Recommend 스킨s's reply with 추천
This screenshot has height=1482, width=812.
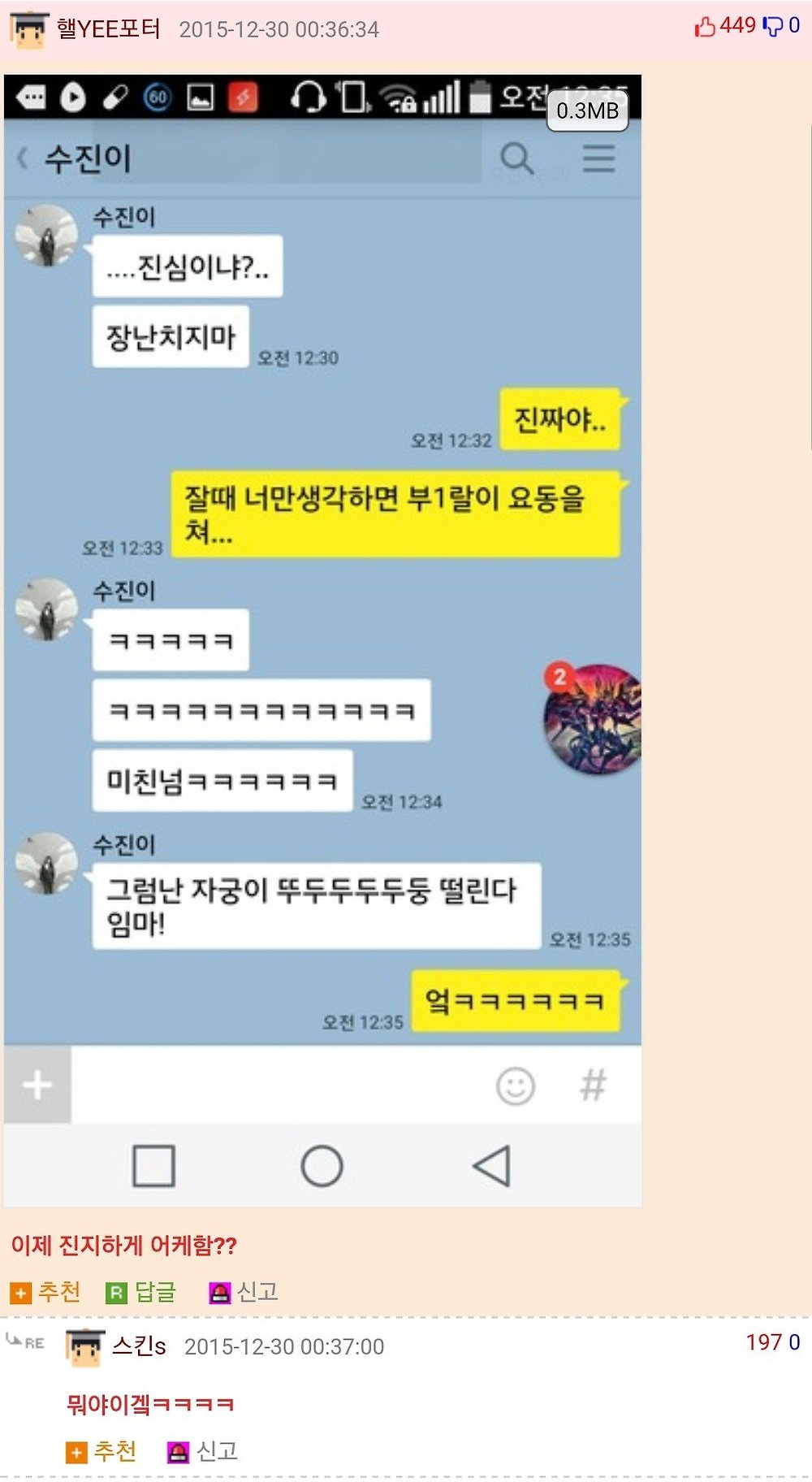pos(101,1451)
